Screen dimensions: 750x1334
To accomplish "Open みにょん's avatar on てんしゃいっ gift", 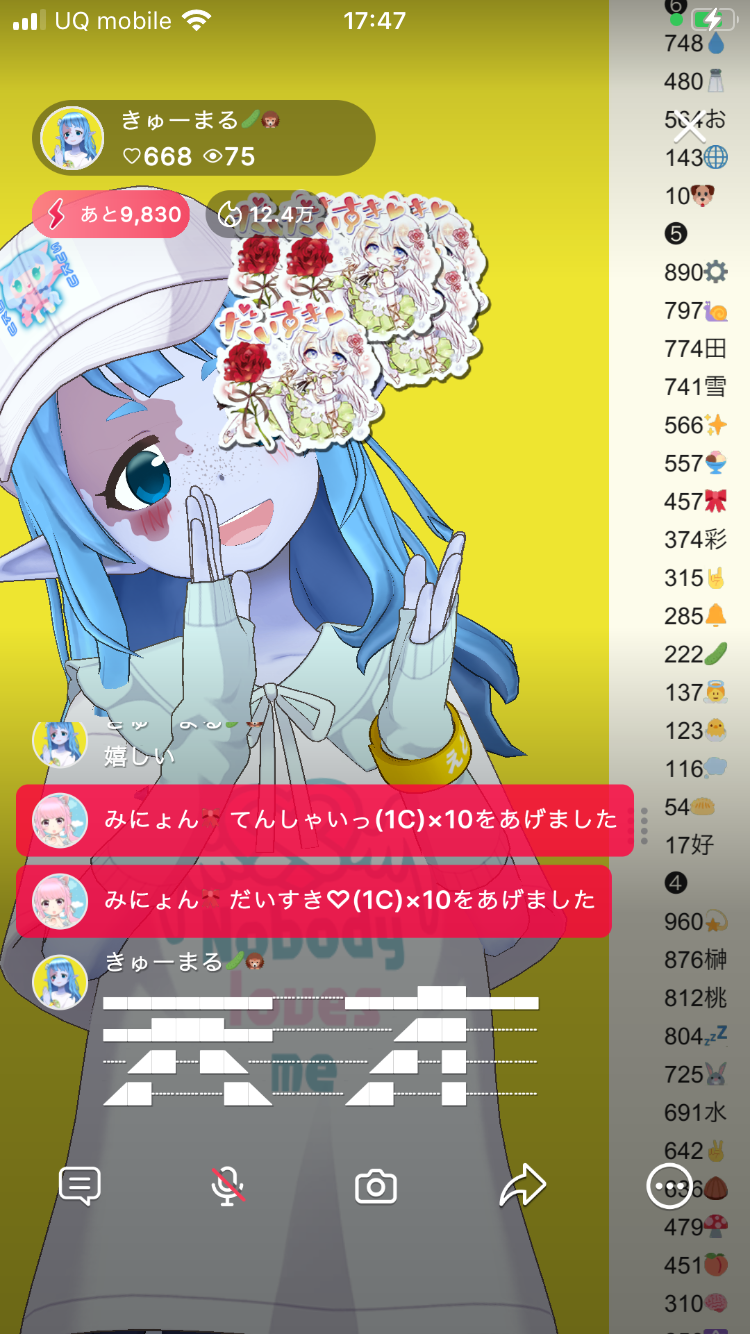I will (60, 820).
